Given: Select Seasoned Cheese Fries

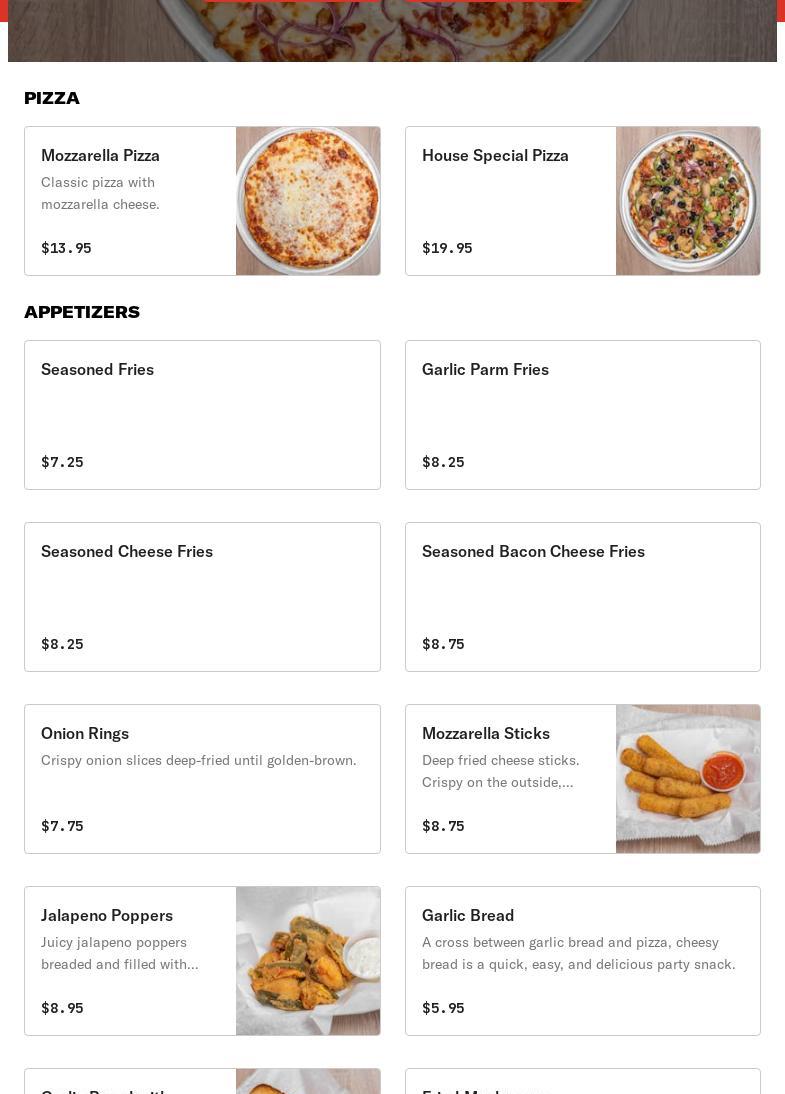Looking at the screenshot, I should pyautogui.click(x=202, y=597).
